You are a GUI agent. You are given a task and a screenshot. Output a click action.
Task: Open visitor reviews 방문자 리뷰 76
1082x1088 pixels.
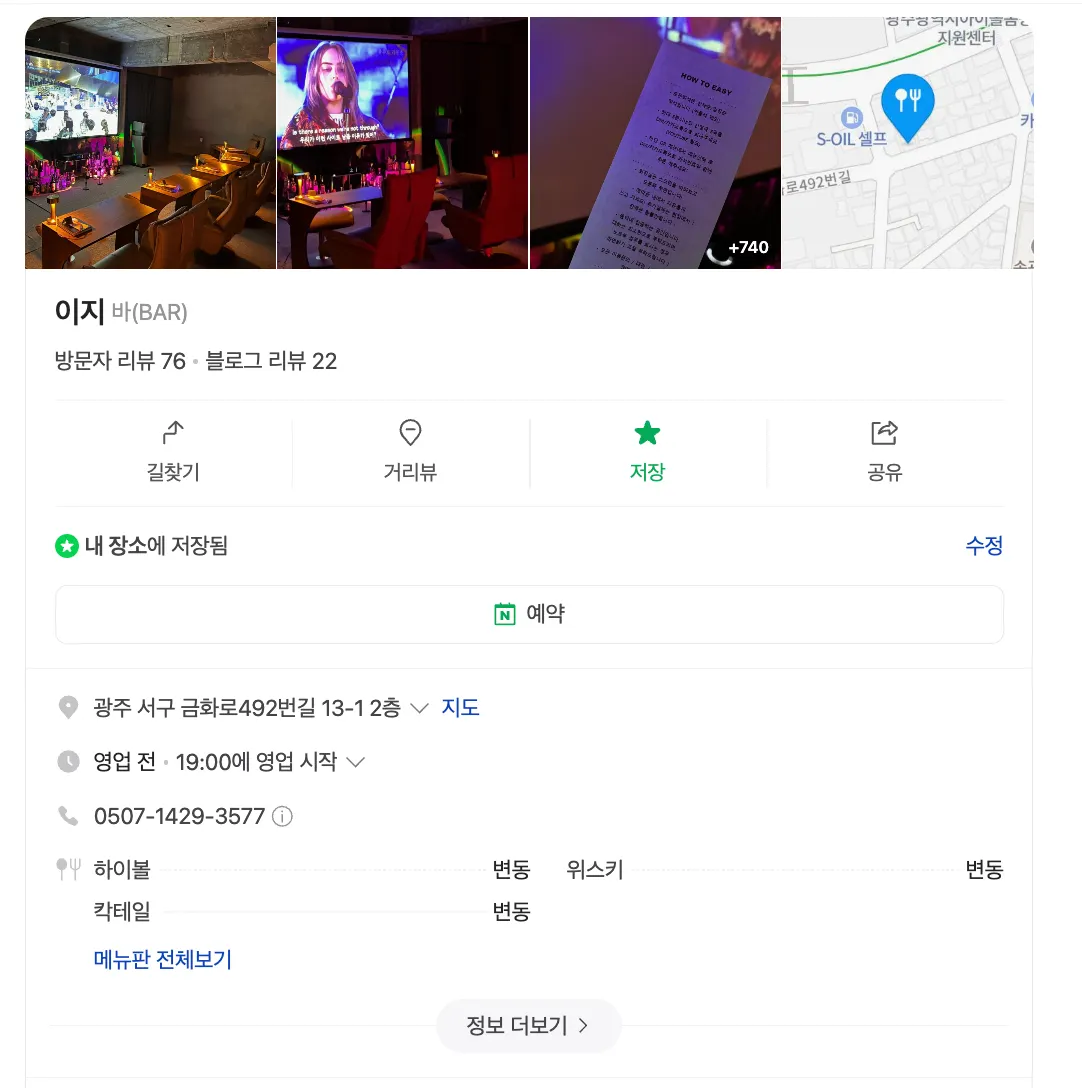click(x=120, y=361)
